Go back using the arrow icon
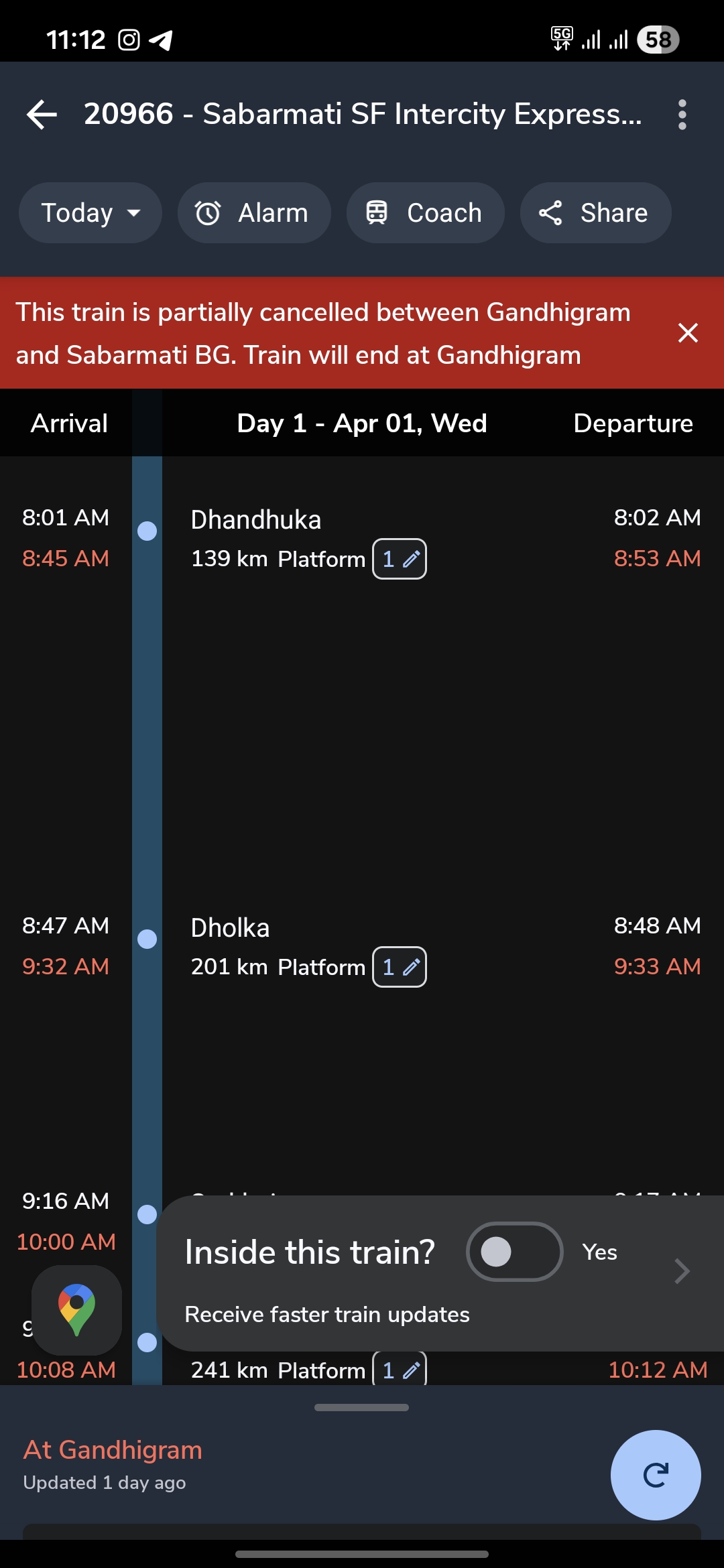The height and width of the screenshot is (1568, 724). (x=42, y=114)
